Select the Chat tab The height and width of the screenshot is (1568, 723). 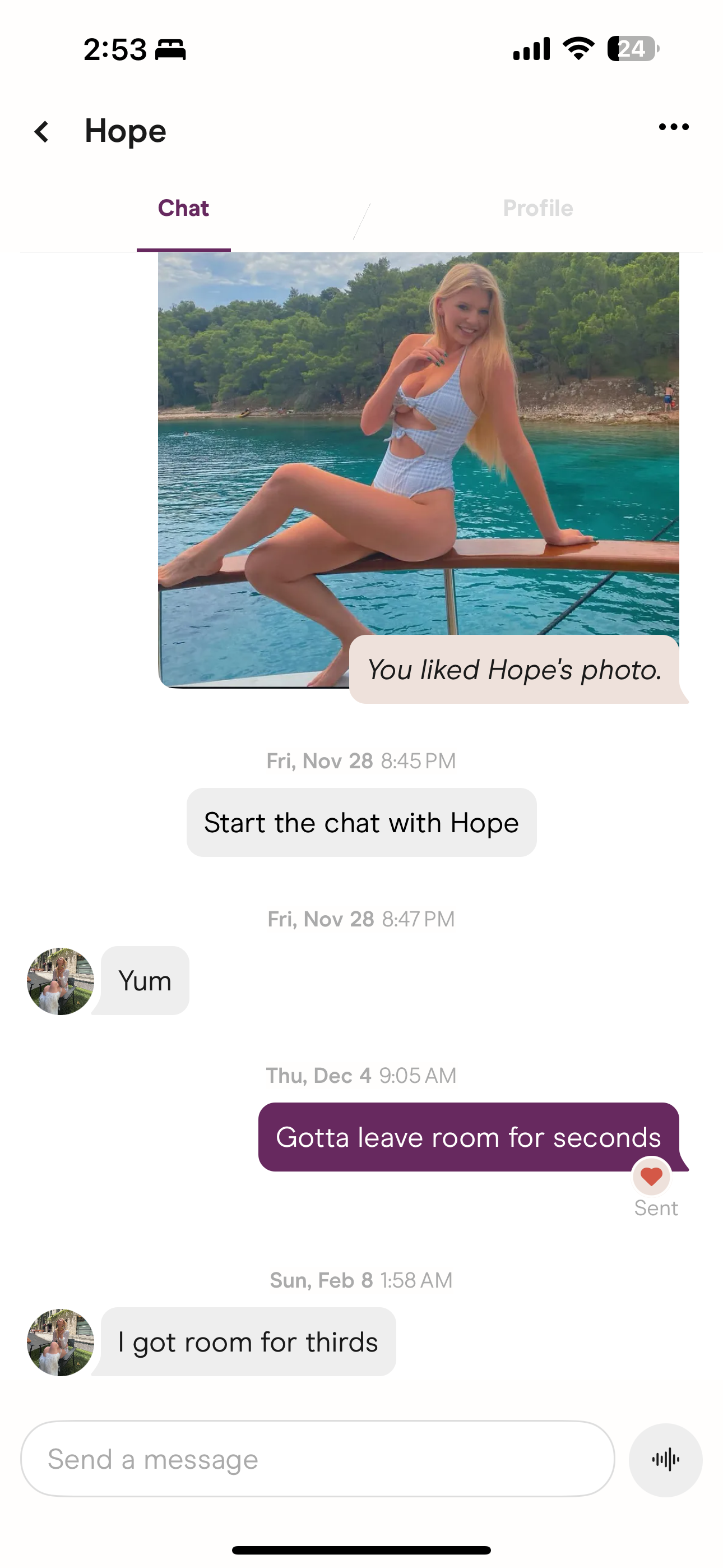click(183, 208)
